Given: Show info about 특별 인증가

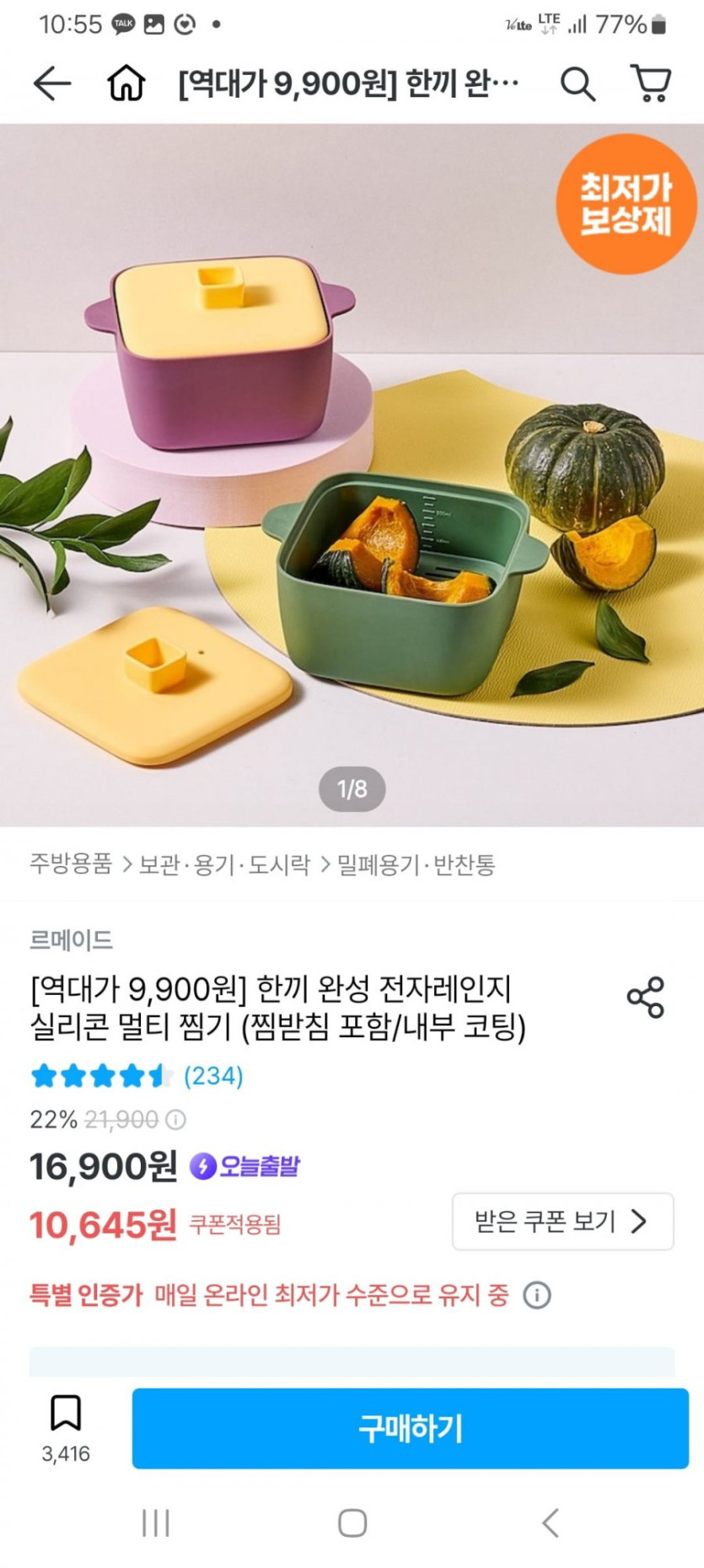Looking at the screenshot, I should pyautogui.click(x=537, y=1295).
